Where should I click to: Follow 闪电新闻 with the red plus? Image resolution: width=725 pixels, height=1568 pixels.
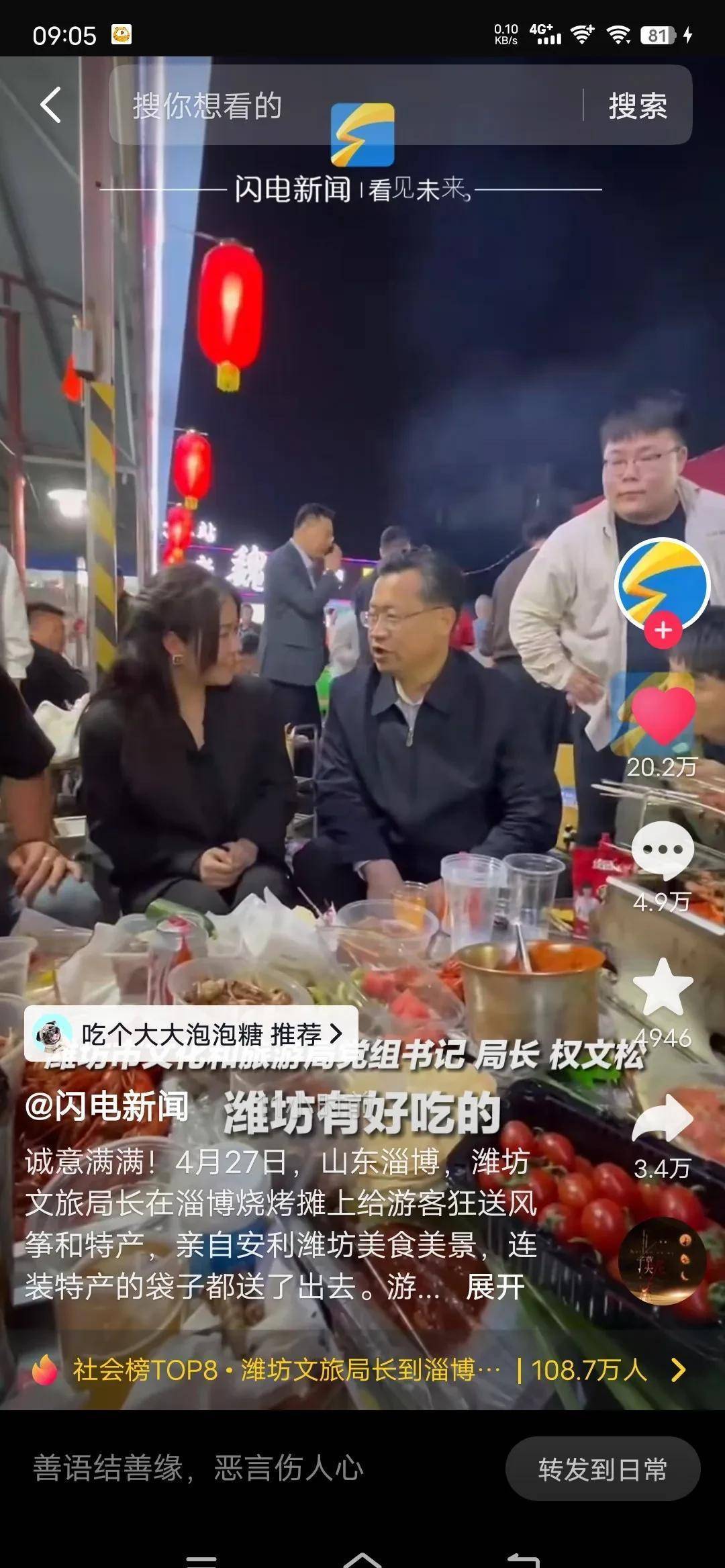pyautogui.click(x=663, y=631)
